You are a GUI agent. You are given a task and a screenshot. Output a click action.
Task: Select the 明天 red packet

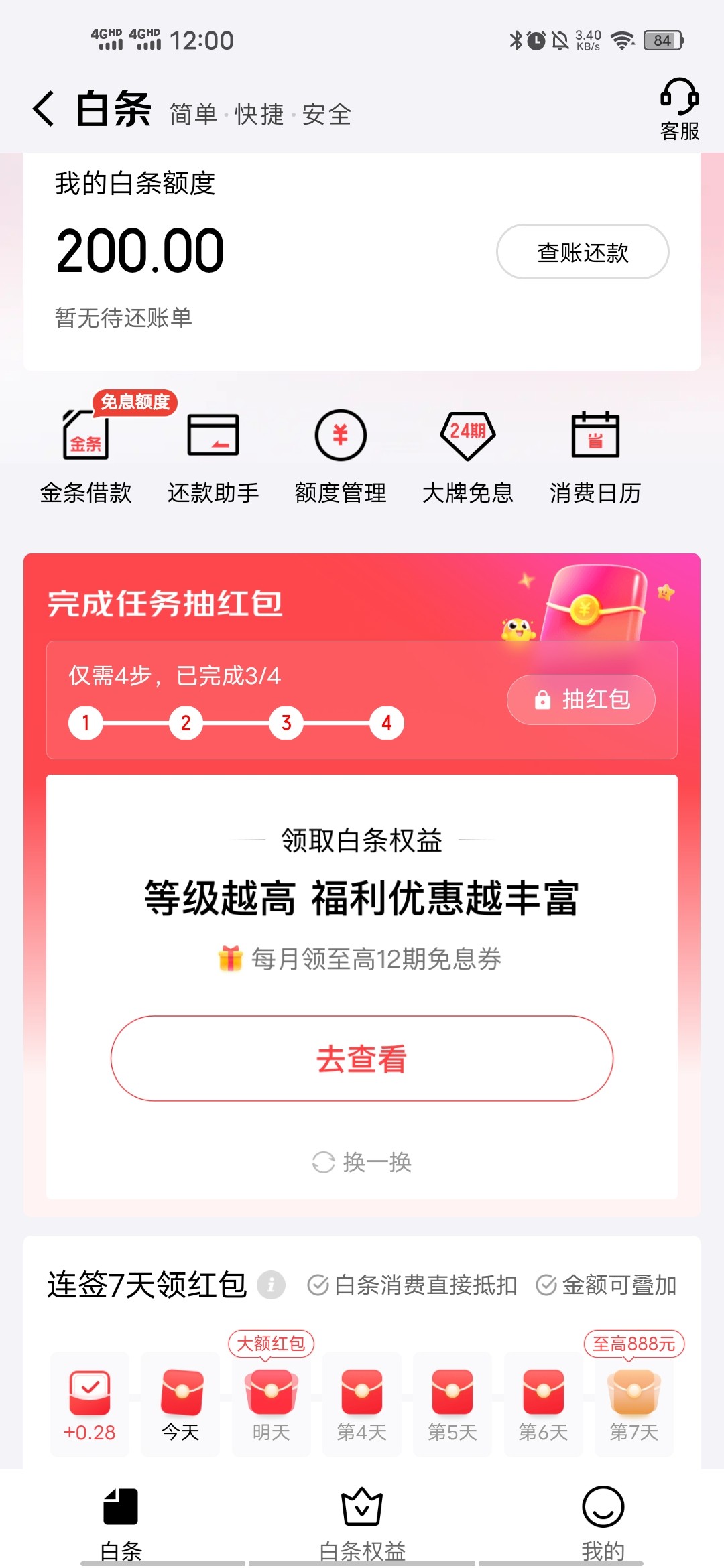pyautogui.click(x=271, y=1404)
